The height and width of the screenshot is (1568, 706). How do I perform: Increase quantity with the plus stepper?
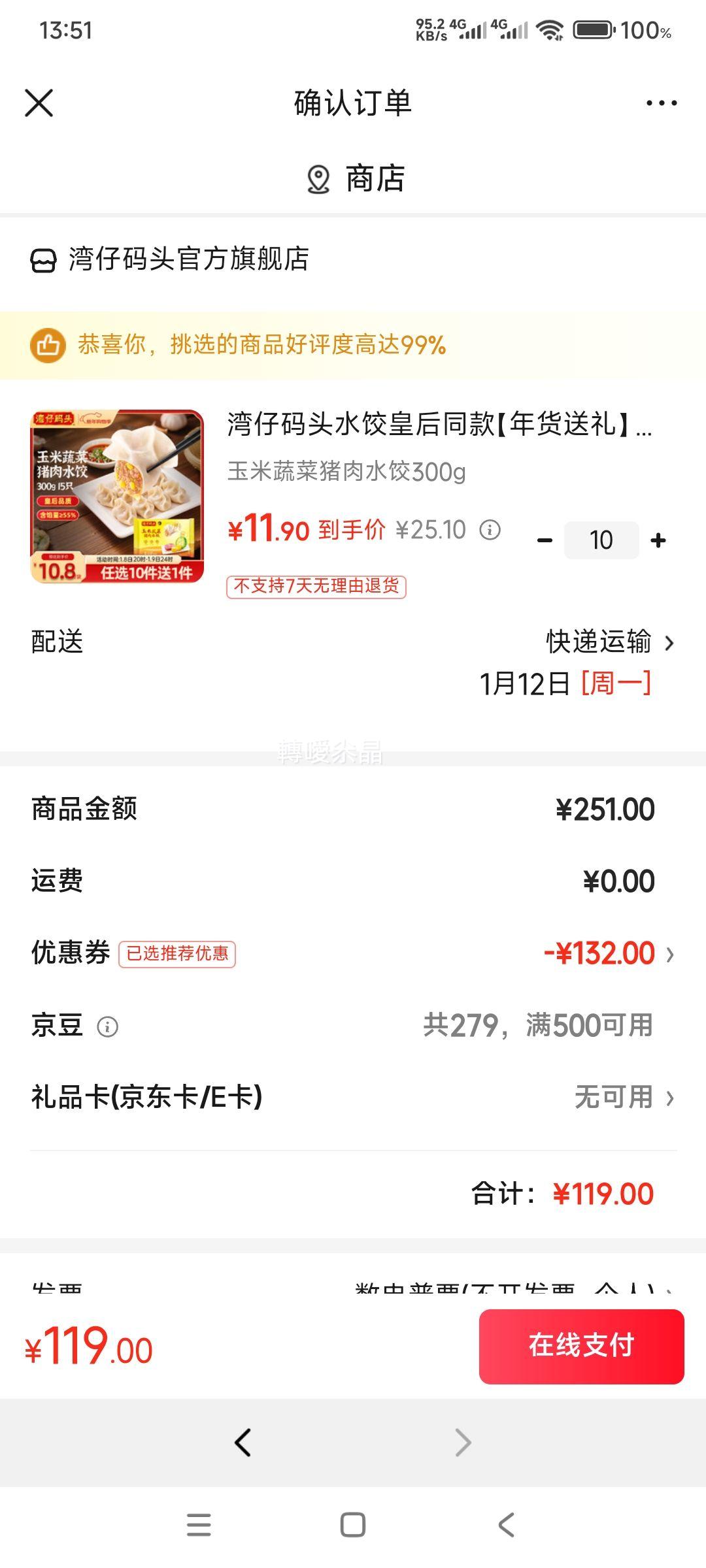click(658, 540)
